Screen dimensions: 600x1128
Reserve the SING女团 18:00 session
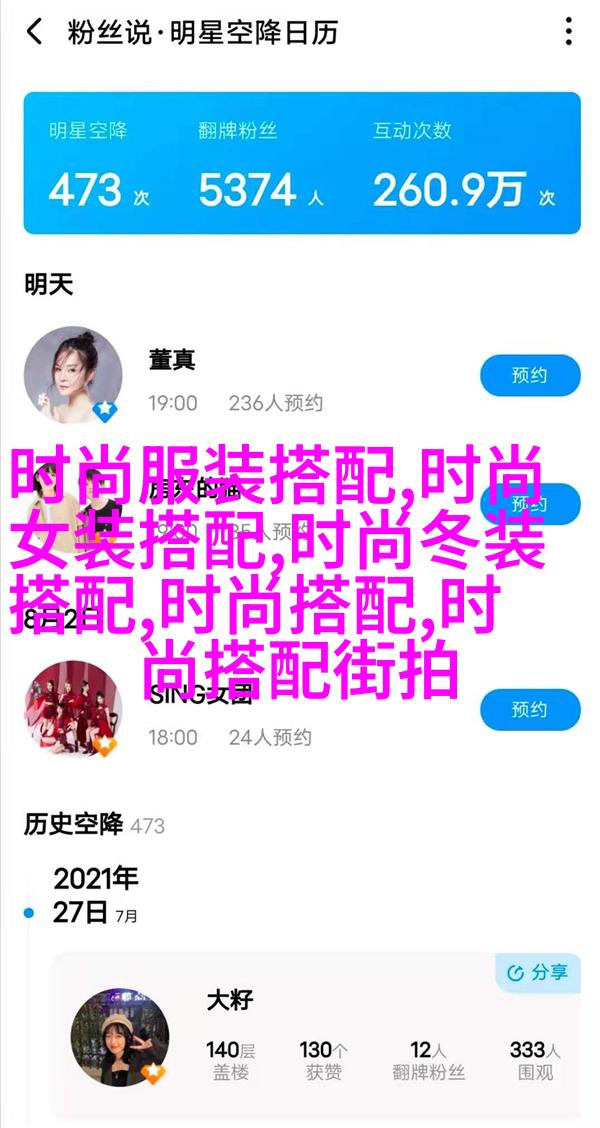pyautogui.click(x=530, y=710)
